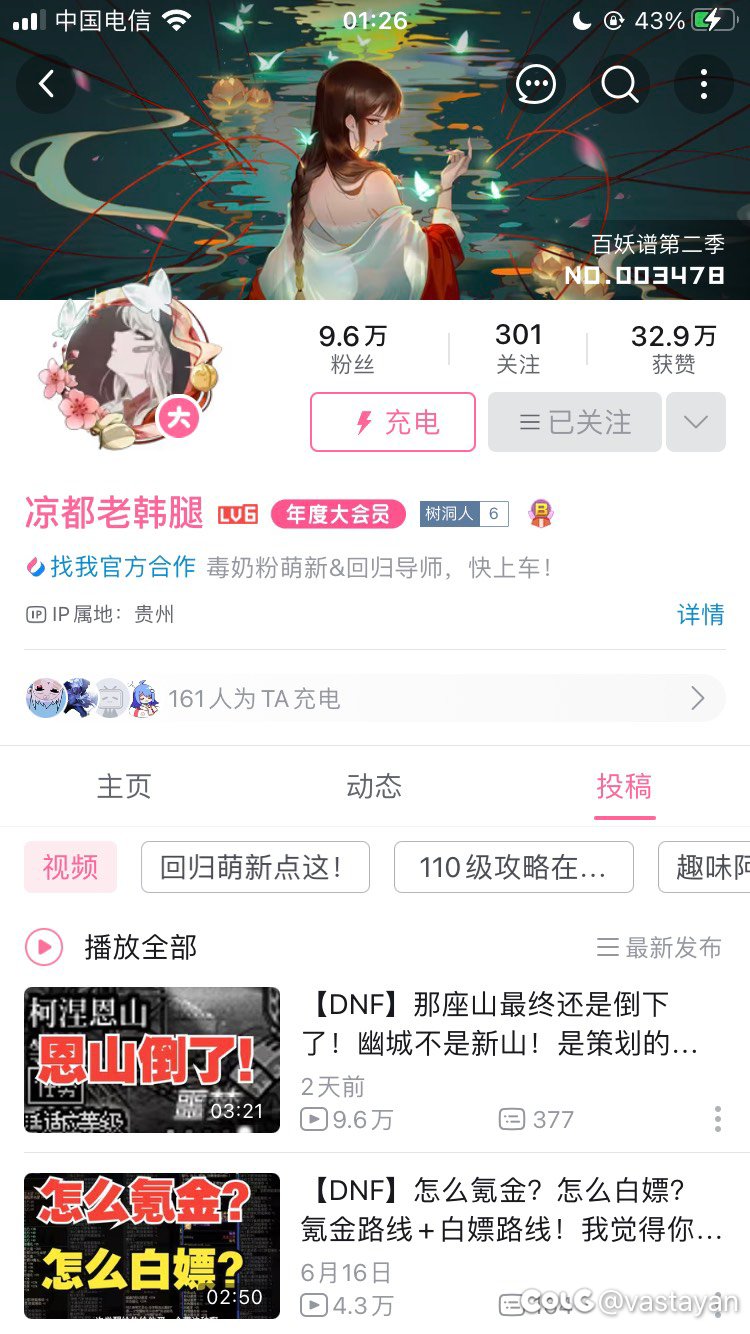Expand the dropdown arrow beside 已关注

point(696,422)
